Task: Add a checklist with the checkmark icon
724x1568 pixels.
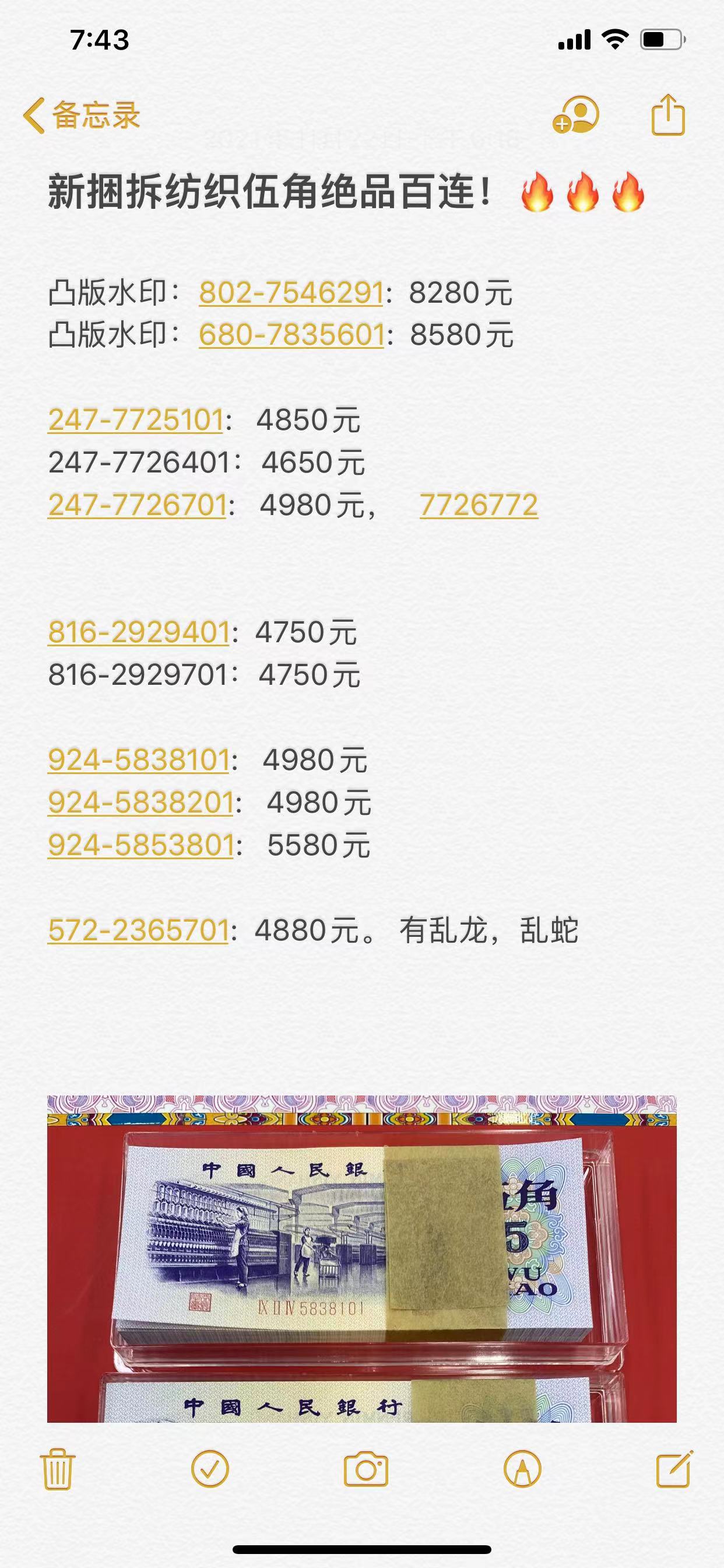Action: point(210,1469)
